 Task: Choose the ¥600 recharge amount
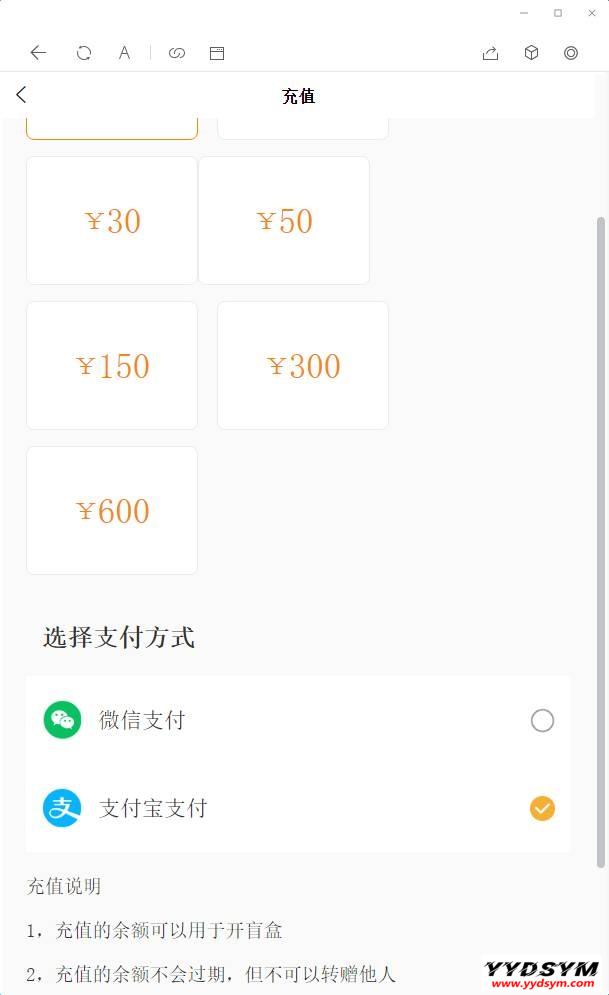[112, 511]
